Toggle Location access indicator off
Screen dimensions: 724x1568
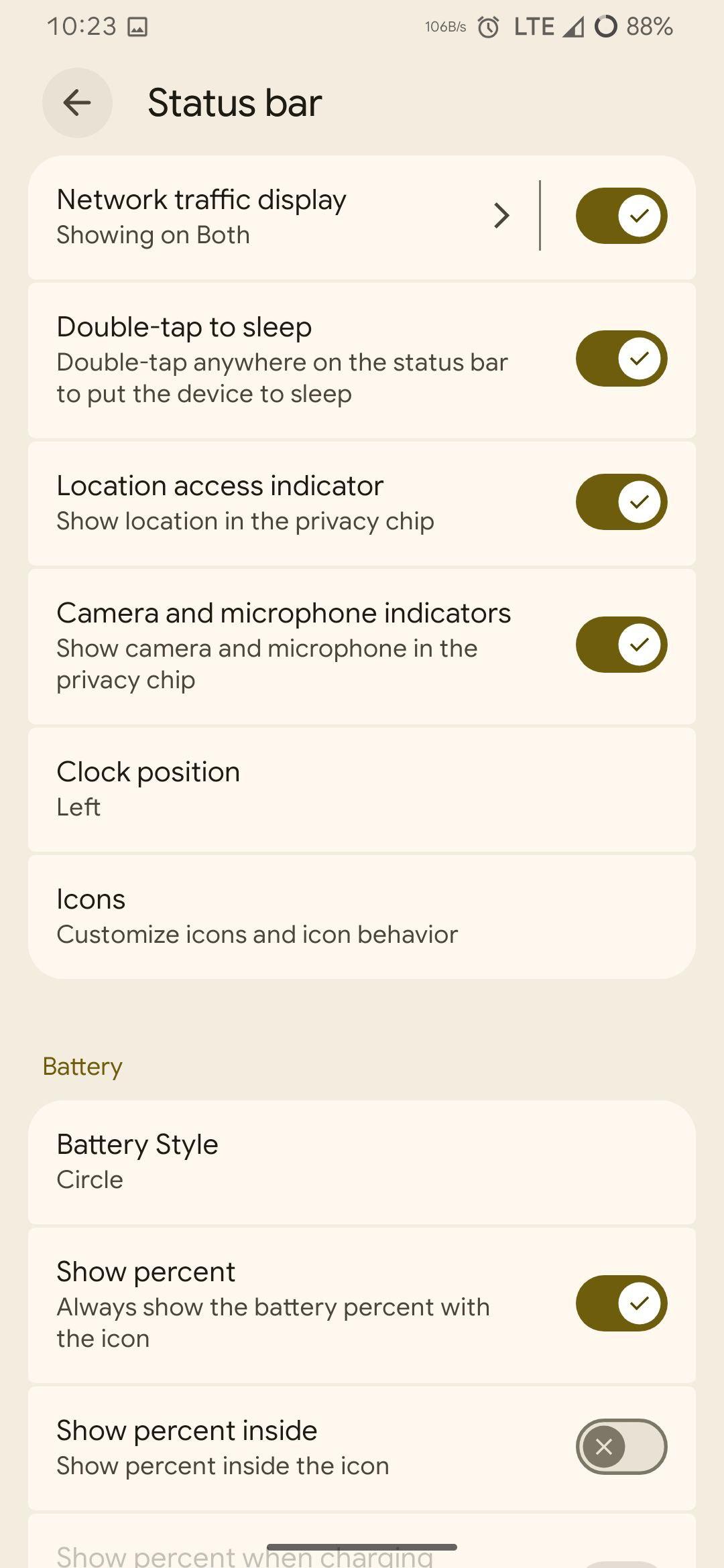(x=621, y=502)
